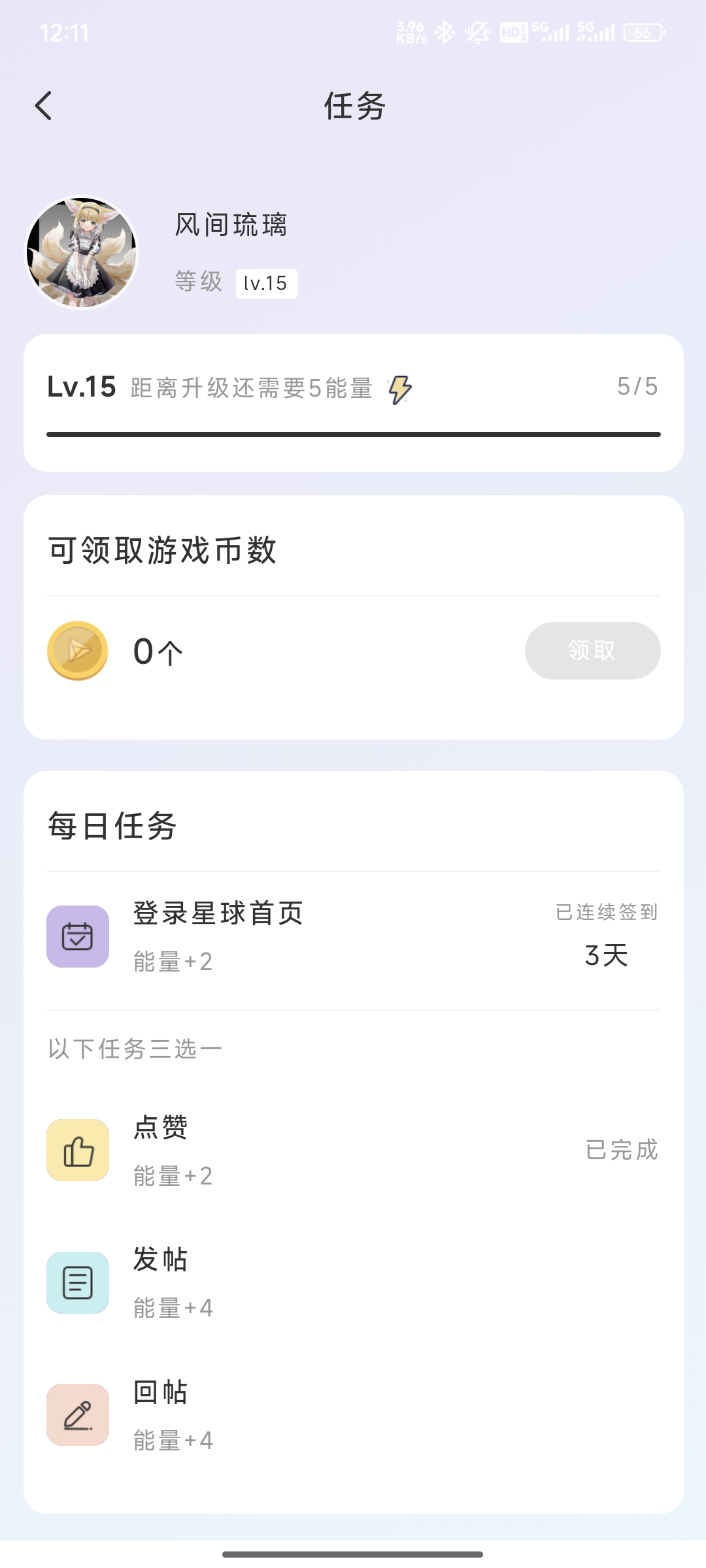706x1568 pixels.
Task: Open the 风间琉璃 profile avatar
Action: click(82, 253)
